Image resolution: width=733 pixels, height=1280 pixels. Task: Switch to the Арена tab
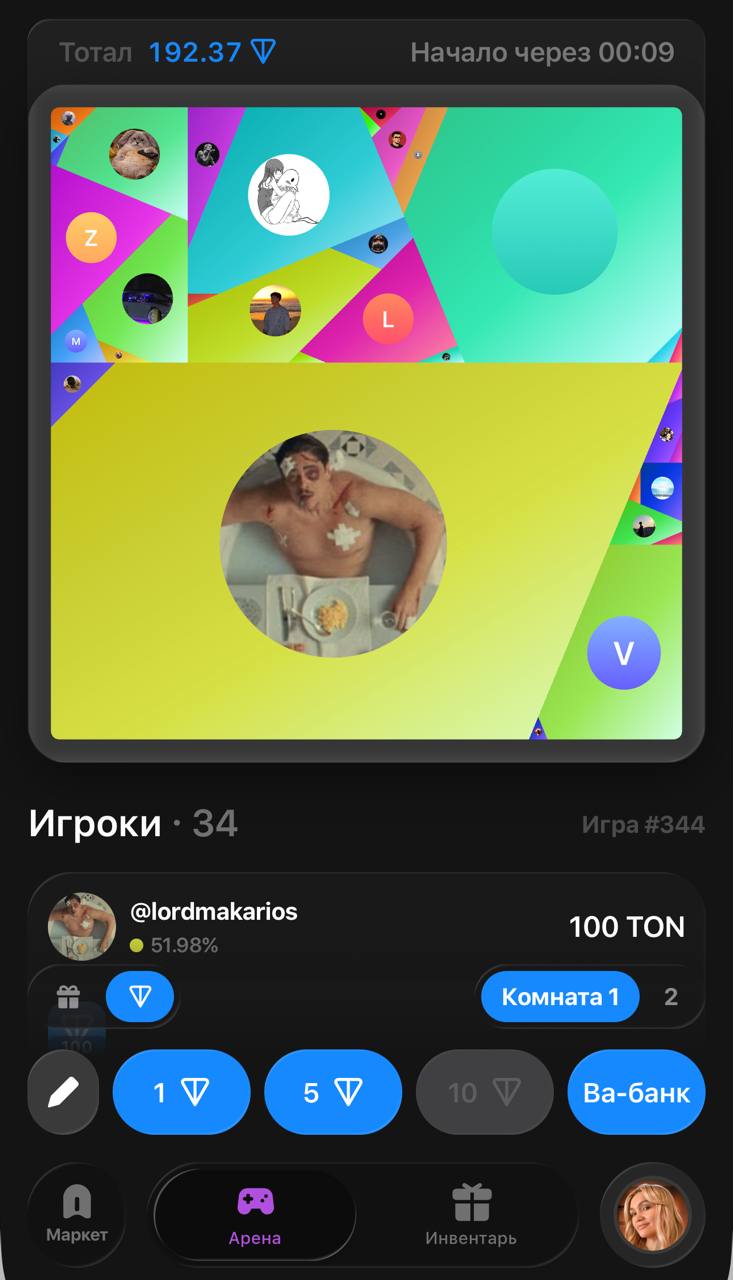[x=255, y=1214]
